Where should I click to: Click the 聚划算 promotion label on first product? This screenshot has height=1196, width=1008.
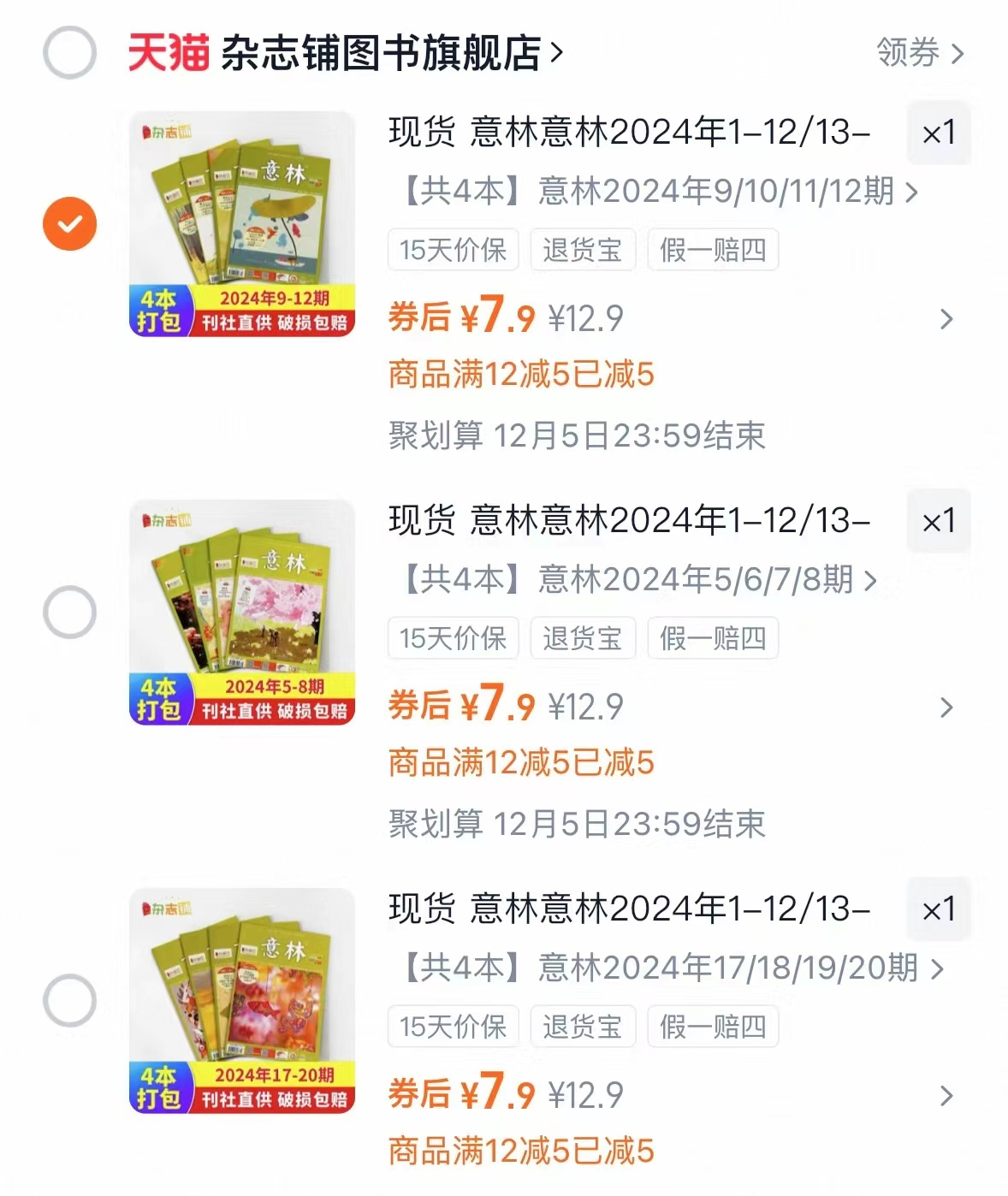point(434,436)
